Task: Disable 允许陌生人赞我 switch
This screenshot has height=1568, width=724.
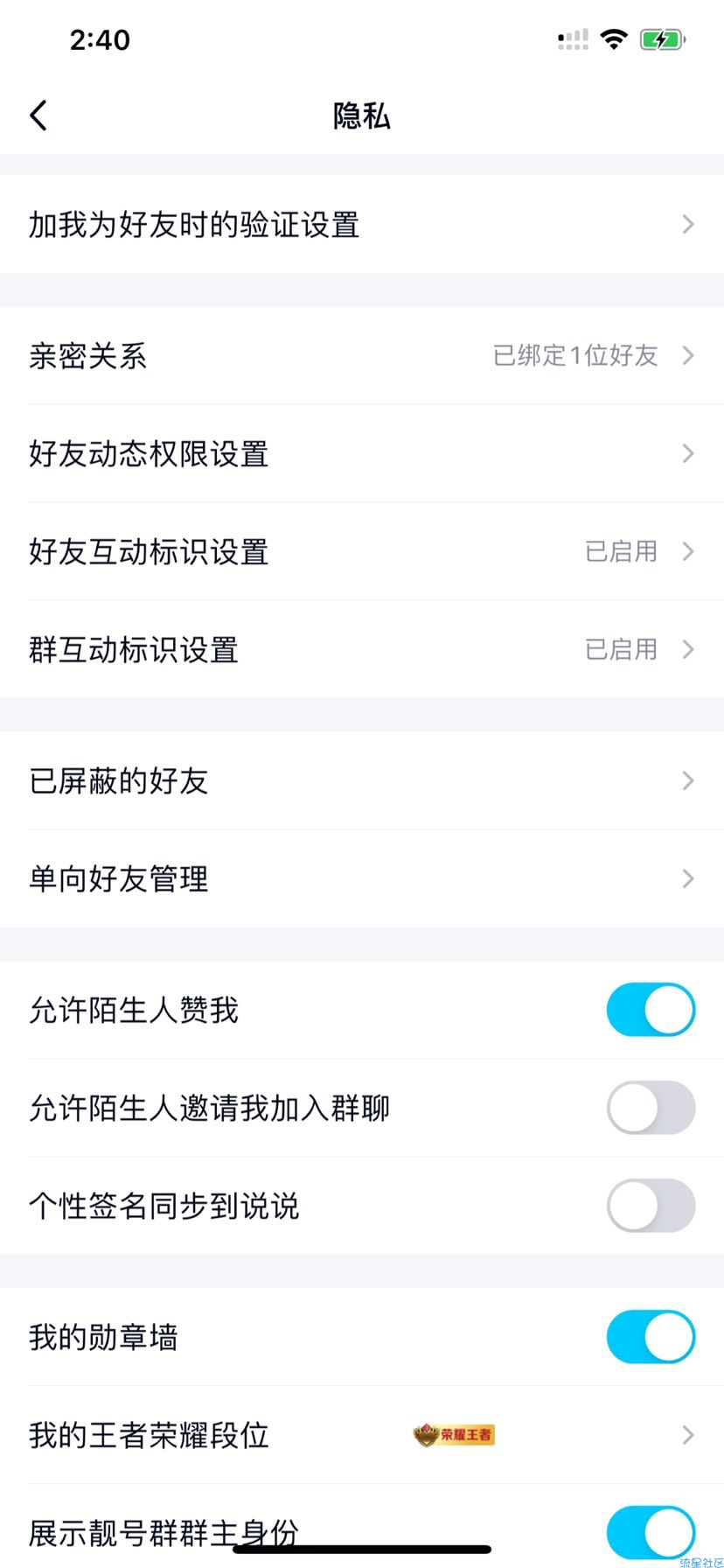Action: [x=651, y=1010]
